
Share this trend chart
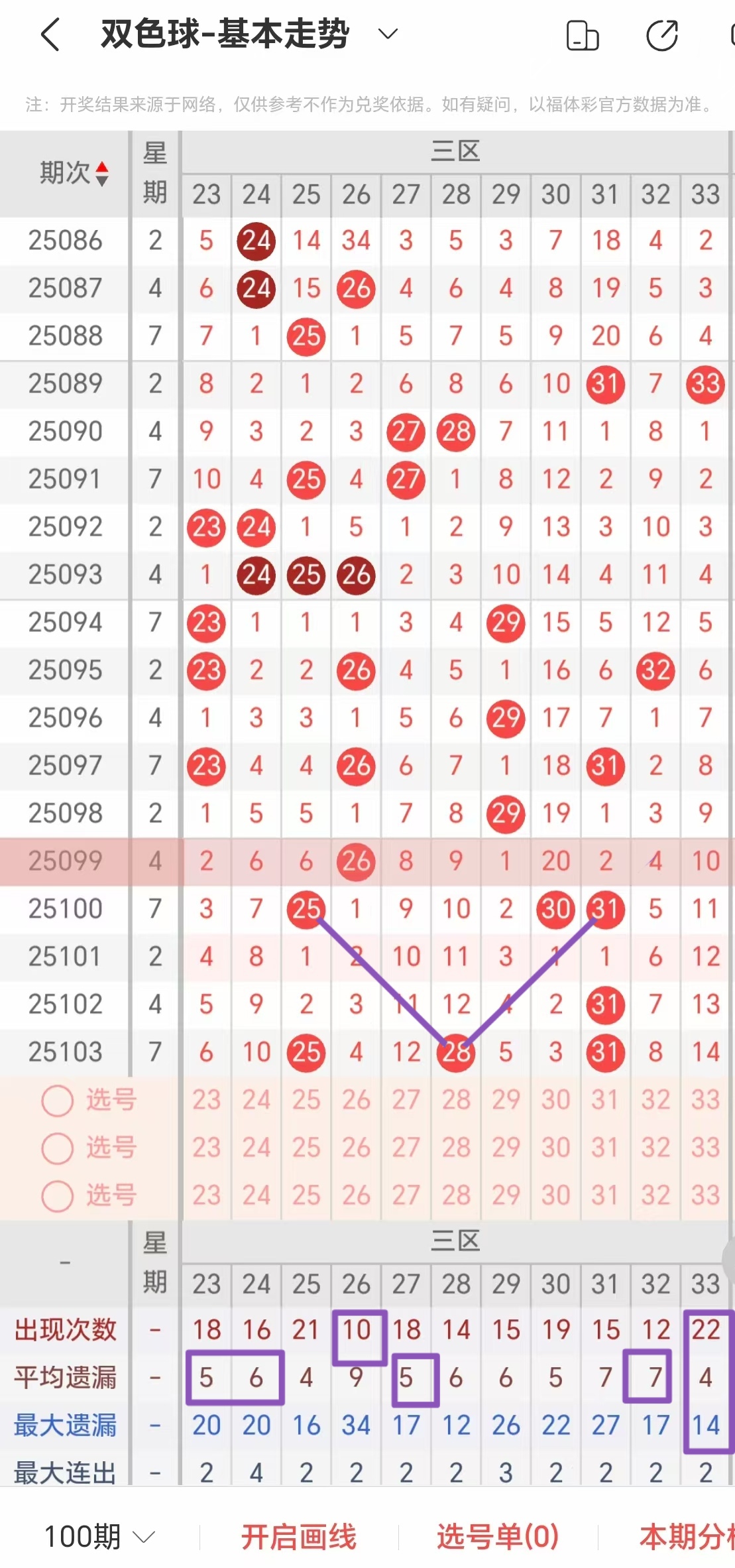661,36
